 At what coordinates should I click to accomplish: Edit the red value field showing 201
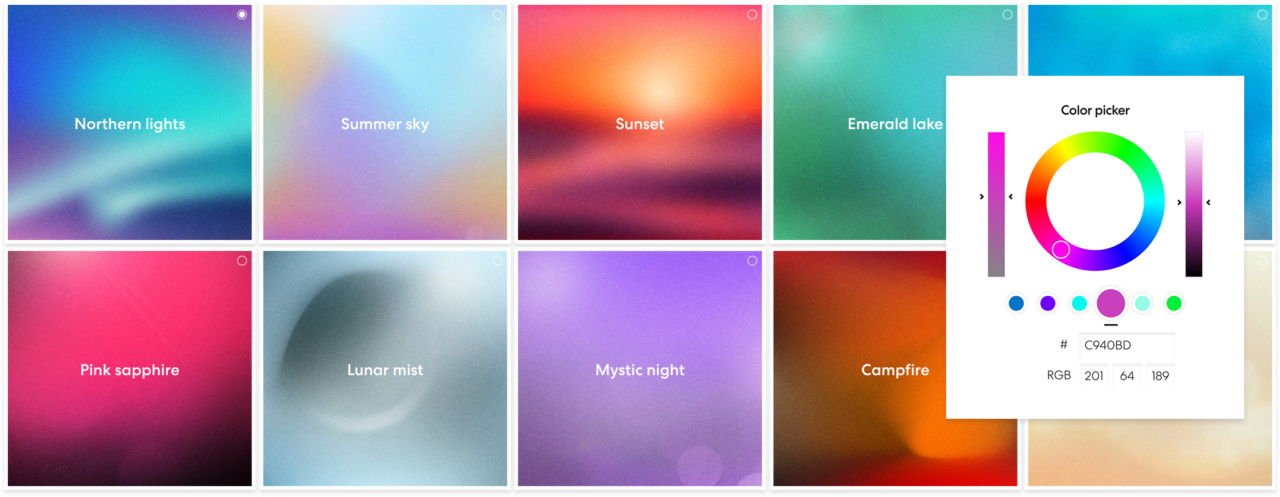(x=1094, y=376)
